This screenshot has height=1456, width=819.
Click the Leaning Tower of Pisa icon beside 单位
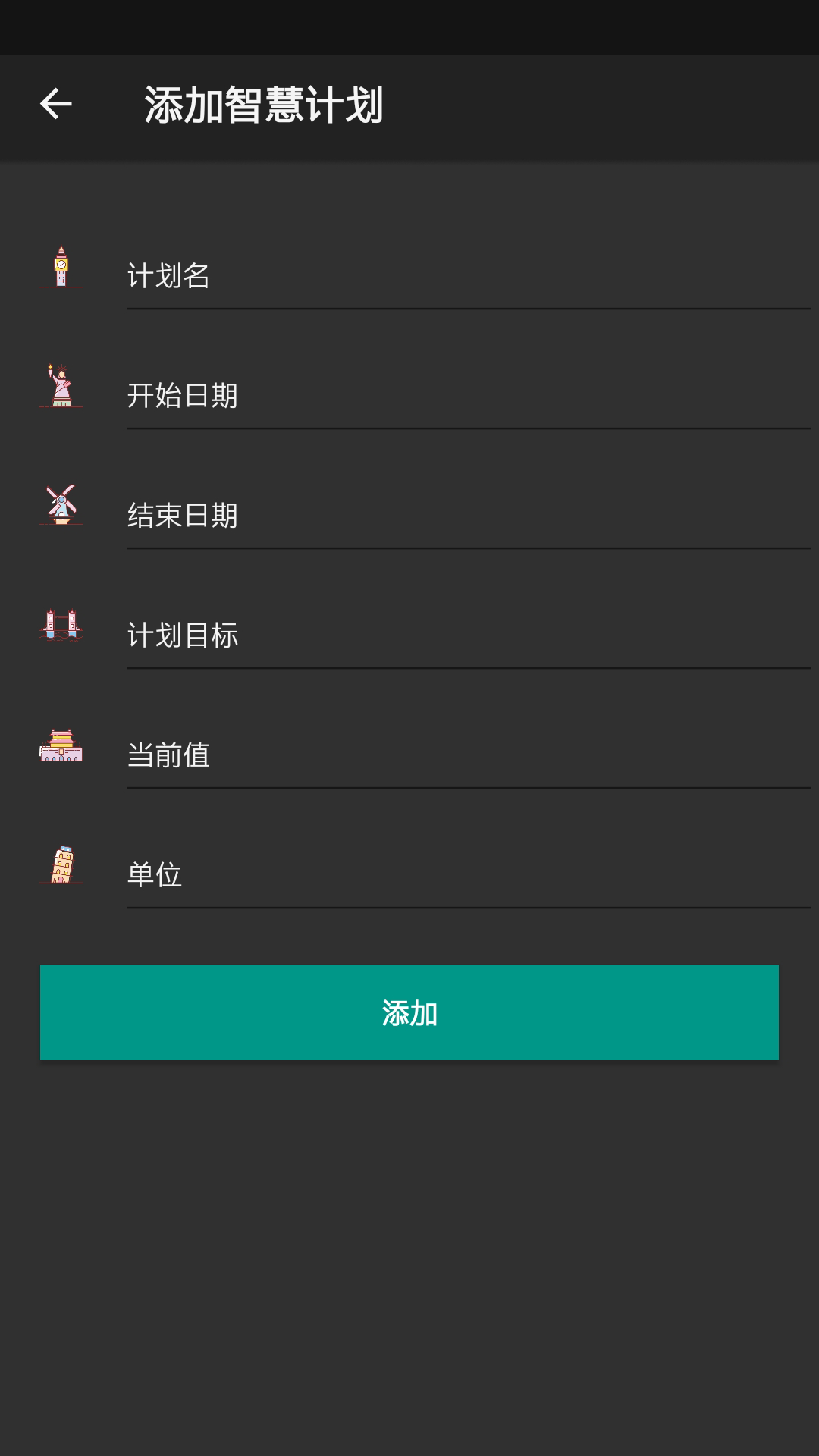[62, 867]
